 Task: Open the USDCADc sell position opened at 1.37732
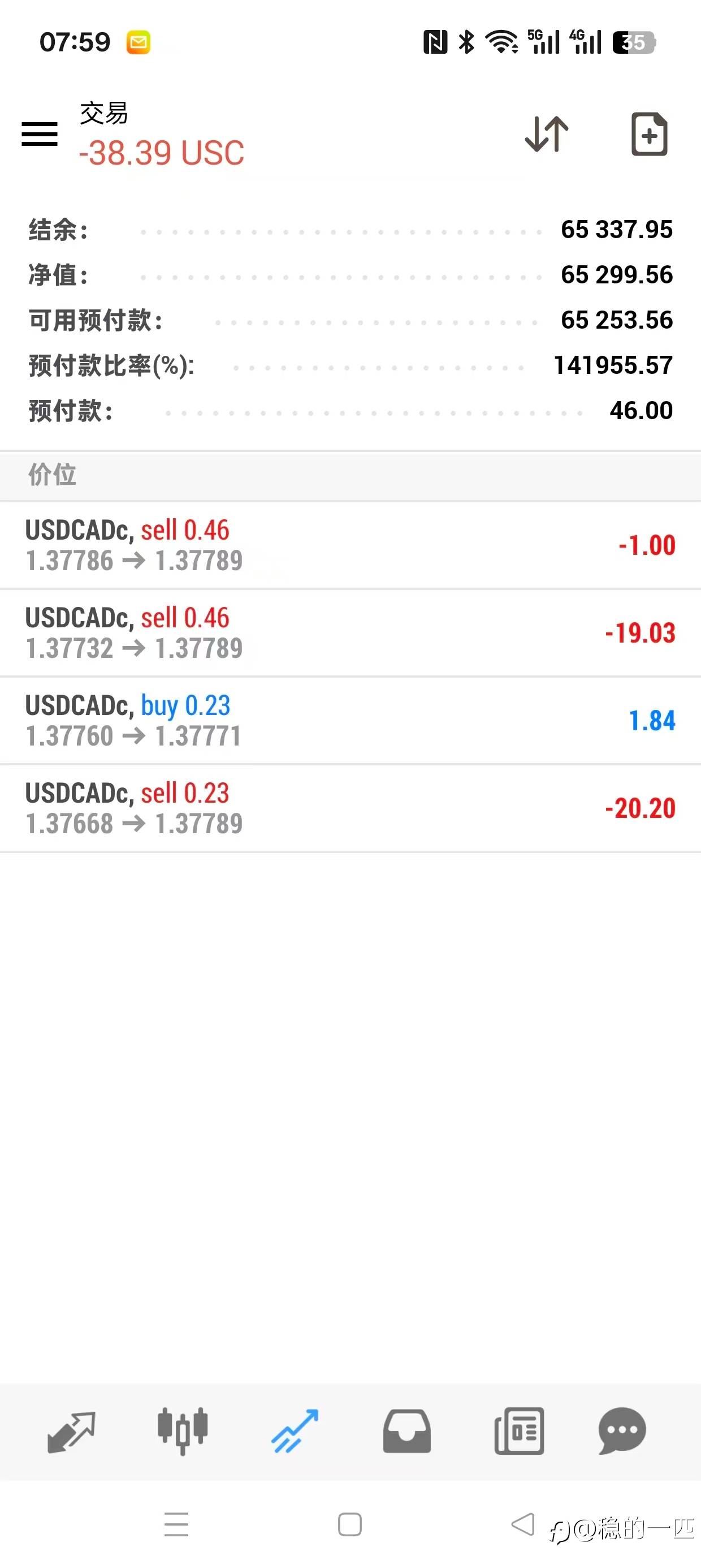[x=350, y=633]
